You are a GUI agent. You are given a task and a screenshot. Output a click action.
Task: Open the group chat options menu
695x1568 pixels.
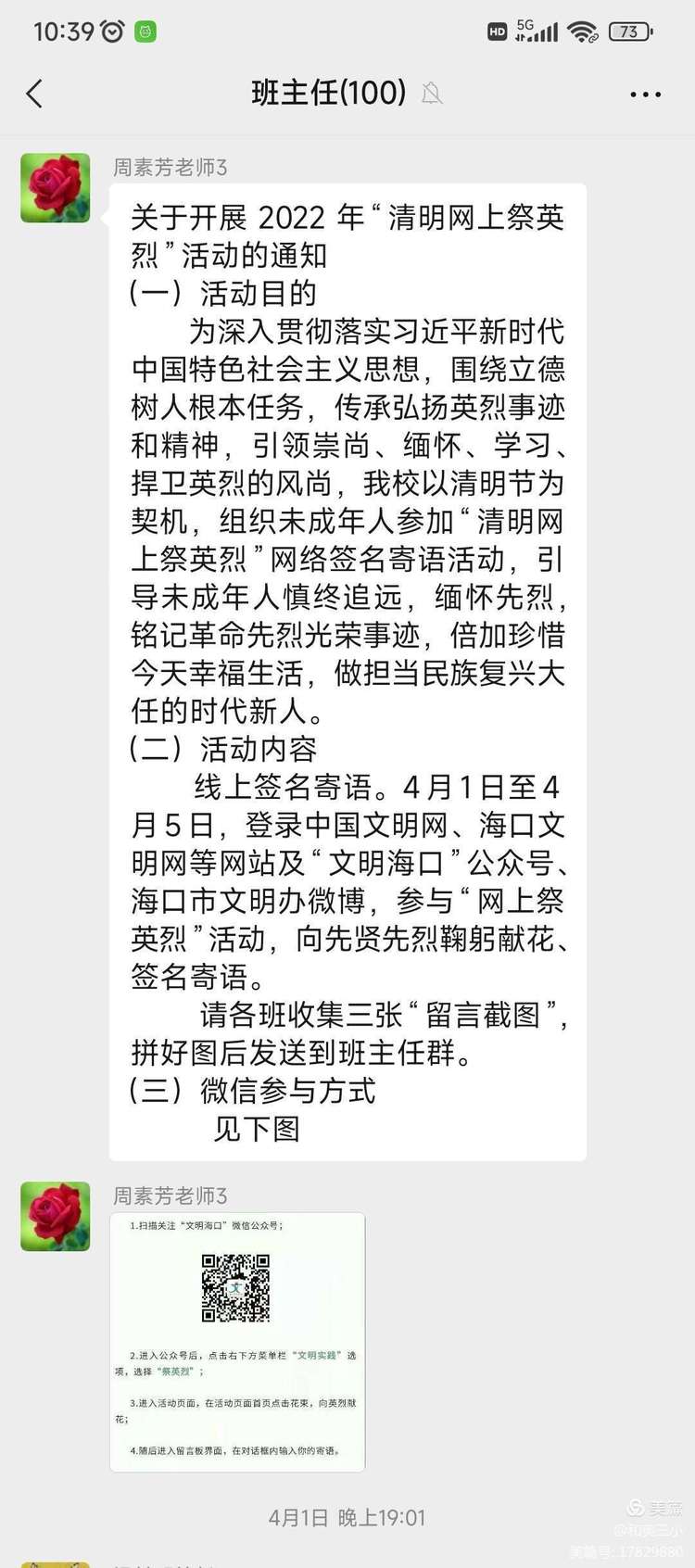tap(645, 94)
